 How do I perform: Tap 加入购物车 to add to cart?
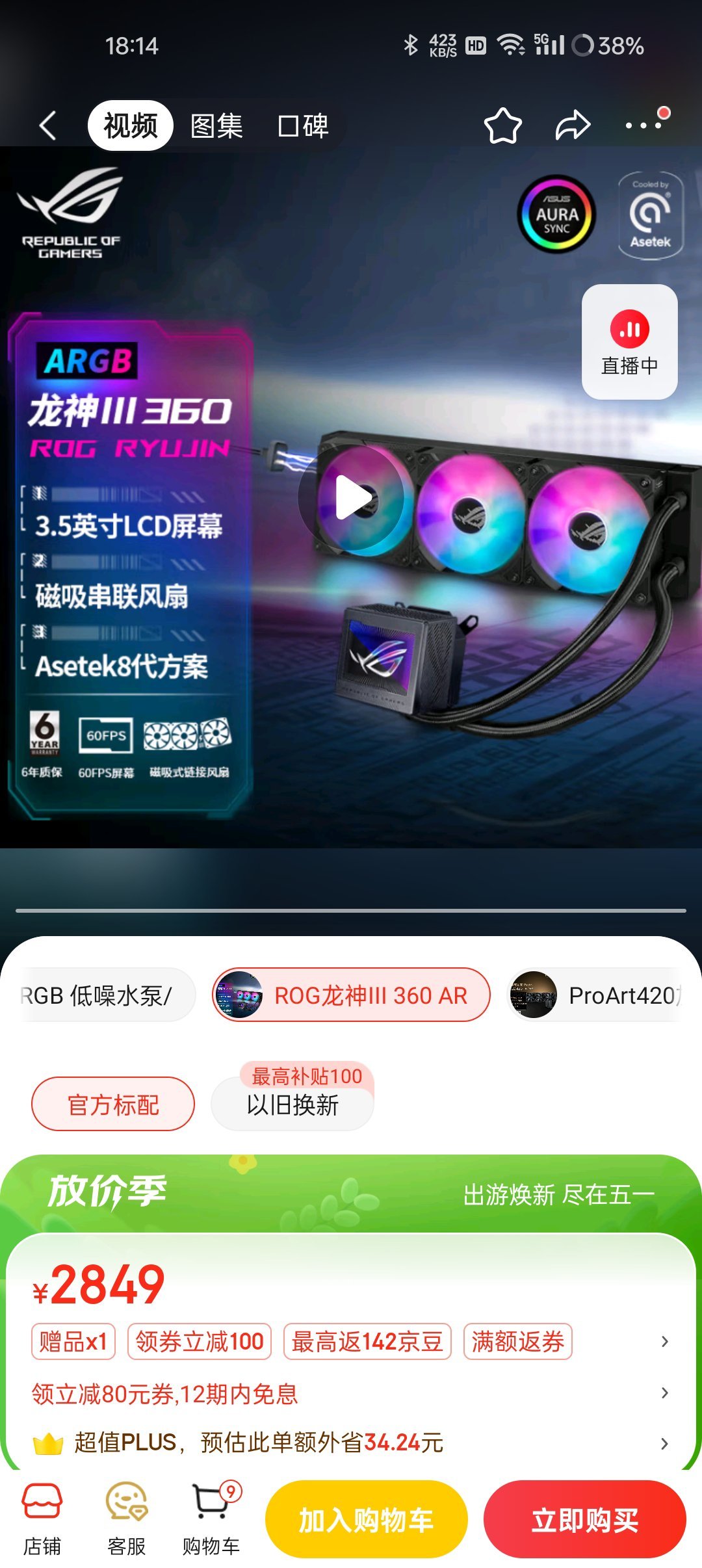pyautogui.click(x=366, y=1520)
